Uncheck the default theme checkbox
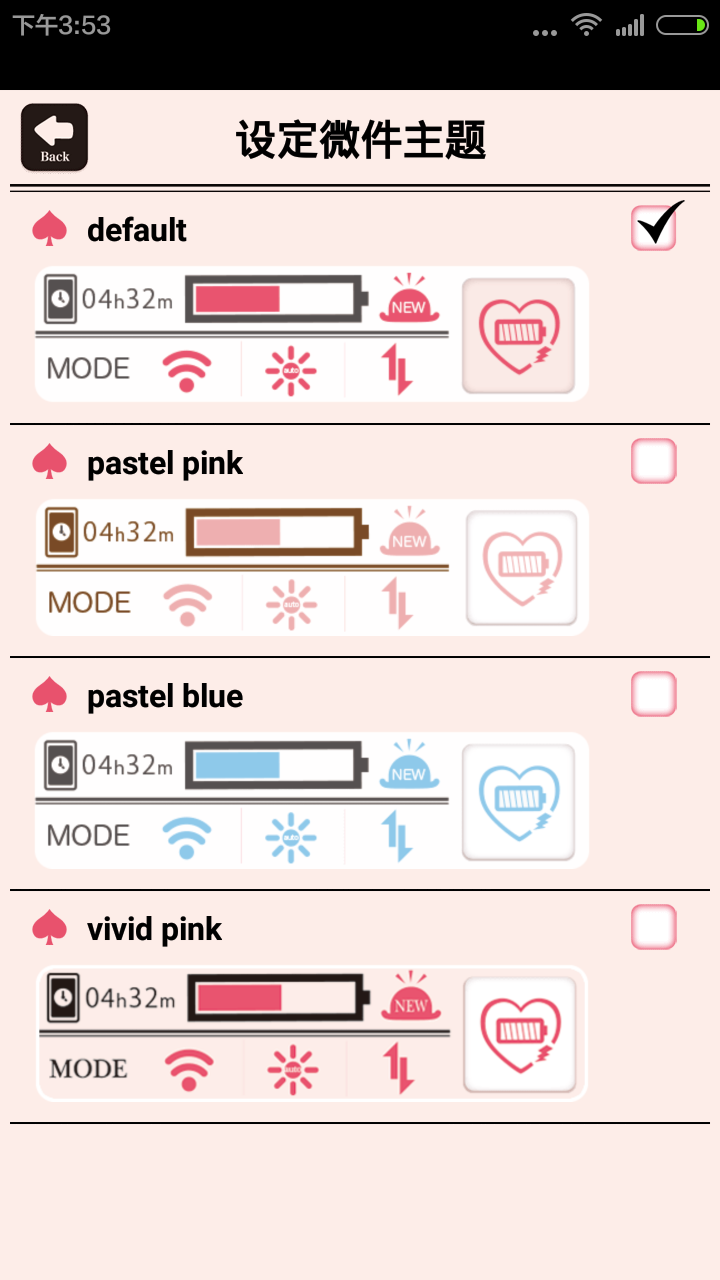720x1280 pixels. pos(654,229)
